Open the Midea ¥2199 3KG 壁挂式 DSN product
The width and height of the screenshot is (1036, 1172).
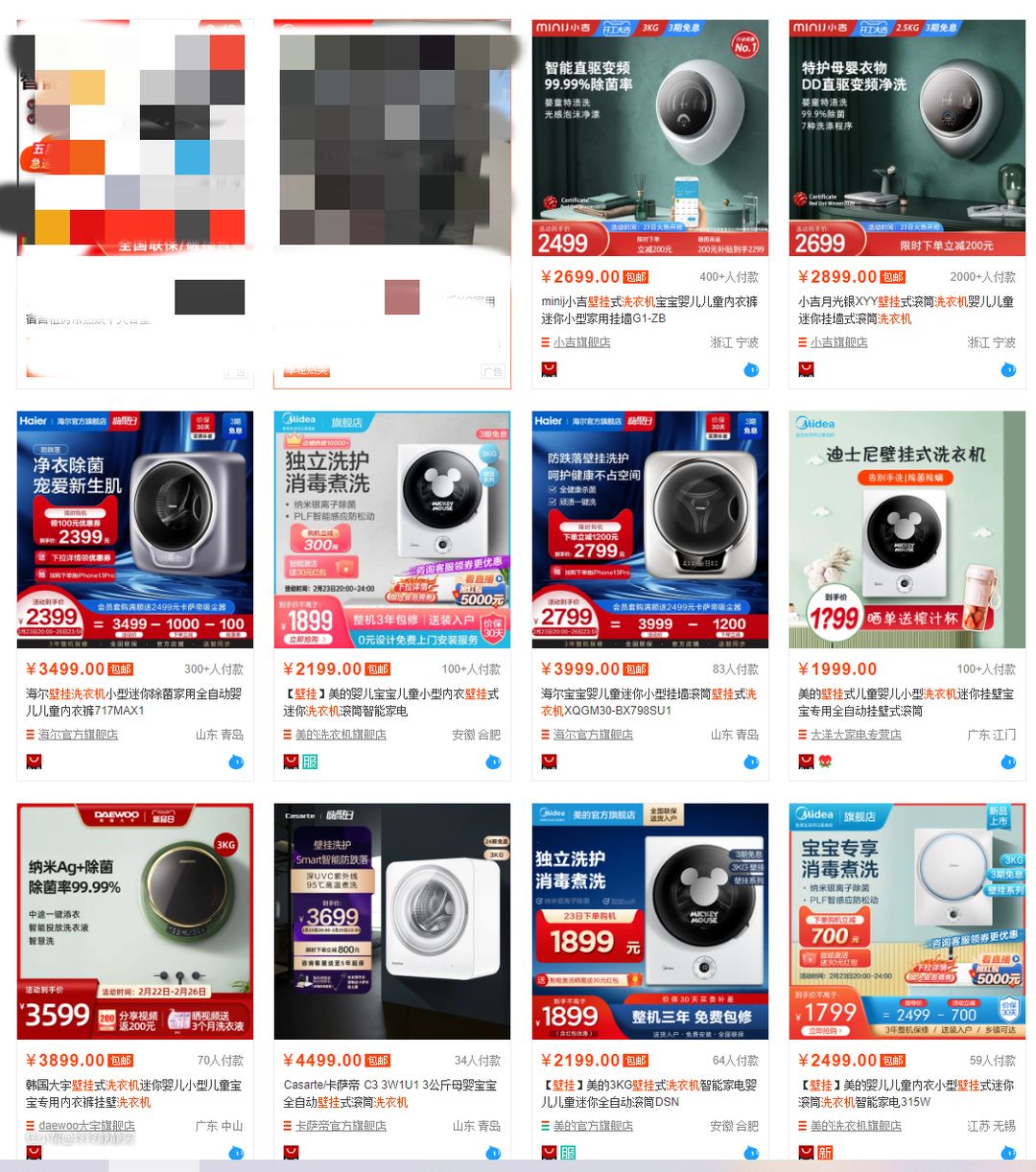coord(649,921)
